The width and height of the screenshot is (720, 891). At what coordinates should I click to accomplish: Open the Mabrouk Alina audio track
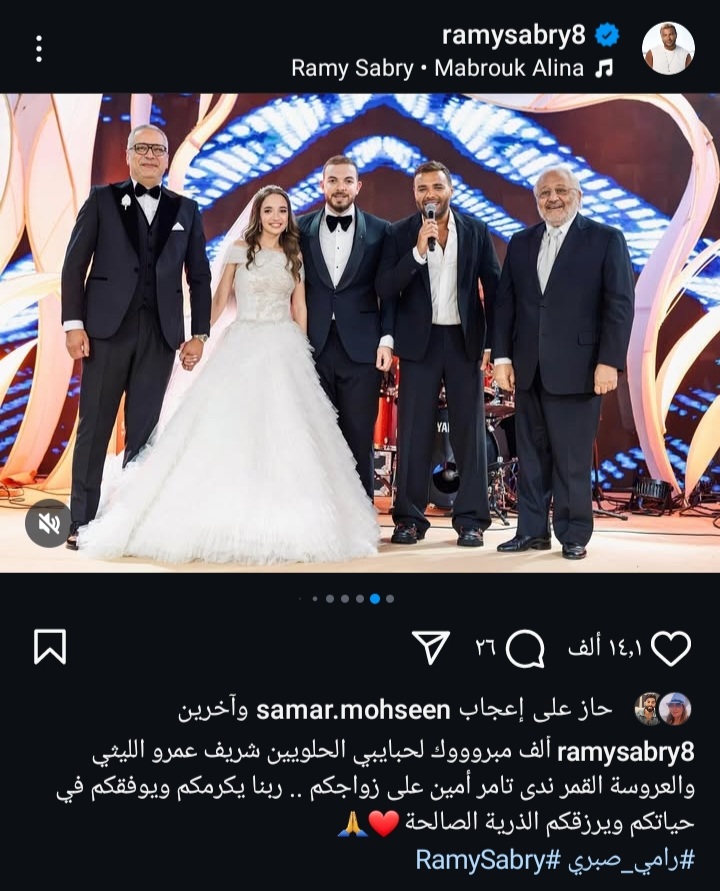tap(452, 69)
